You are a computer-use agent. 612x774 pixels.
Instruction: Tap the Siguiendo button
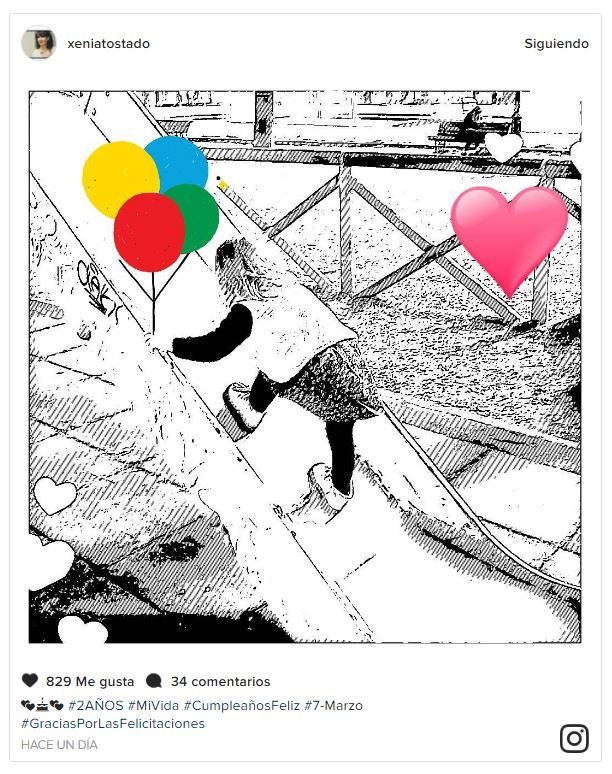pos(556,44)
